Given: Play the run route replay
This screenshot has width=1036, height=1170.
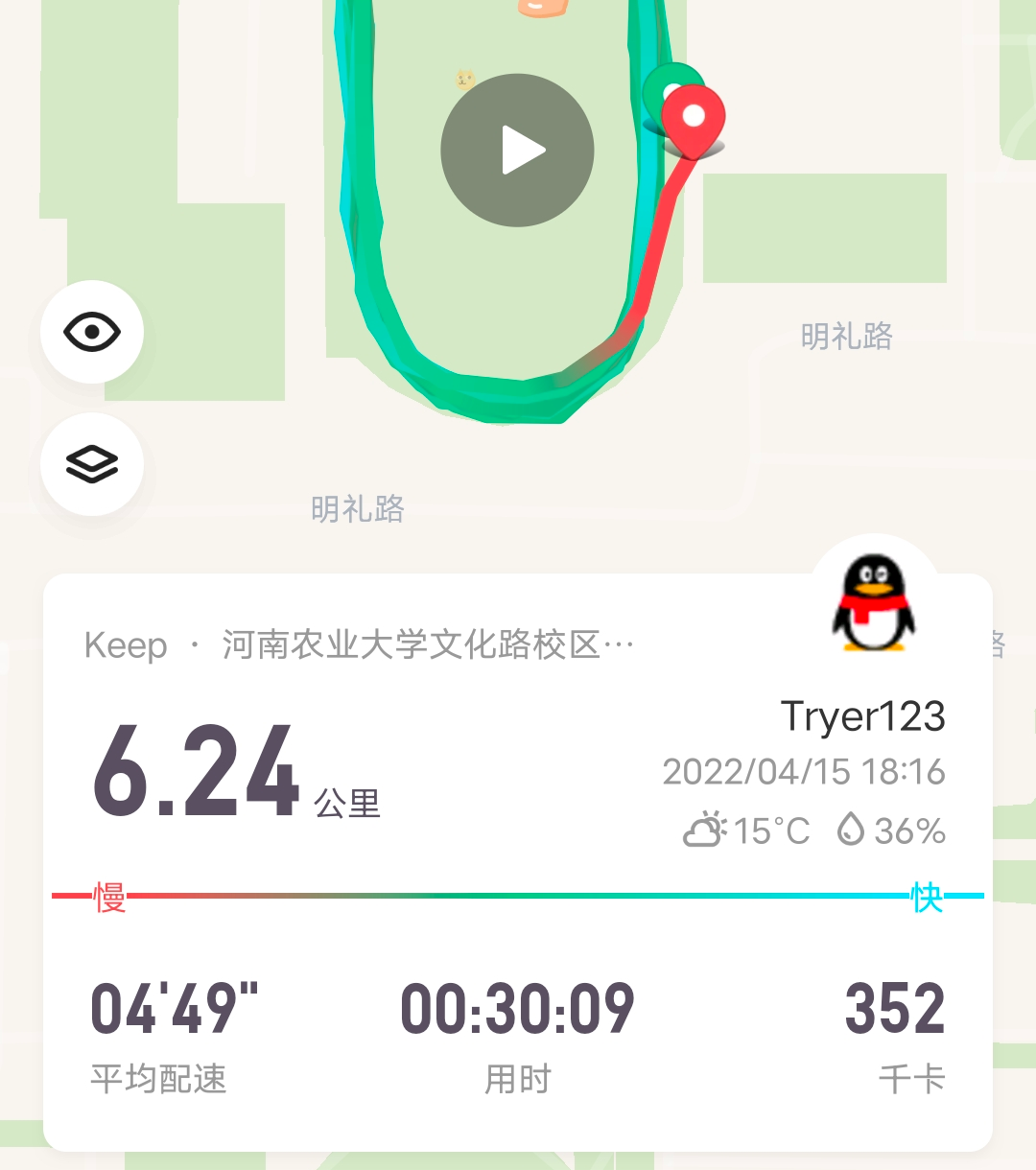Looking at the screenshot, I should pyautogui.click(x=517, y=151).
